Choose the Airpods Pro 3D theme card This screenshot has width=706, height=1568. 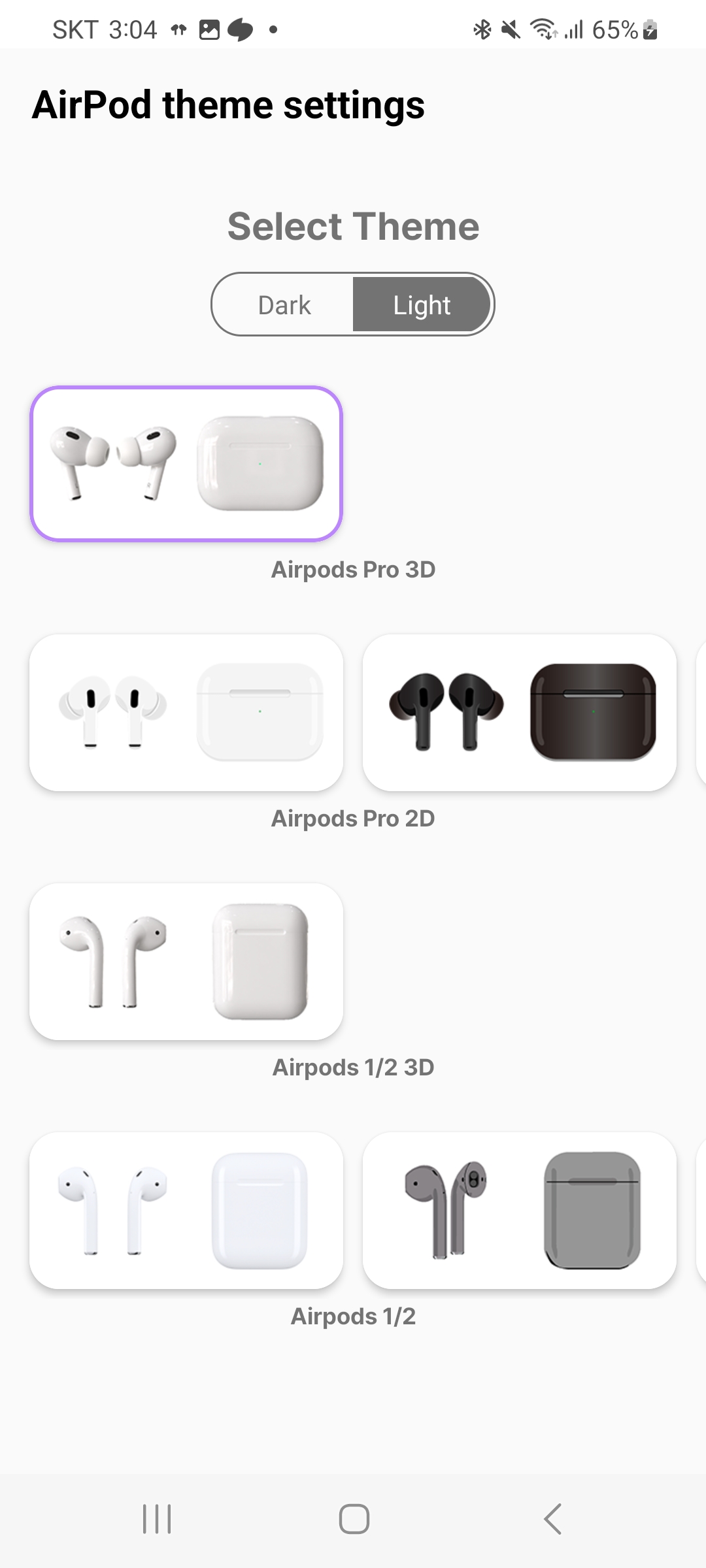pos(186,464)
